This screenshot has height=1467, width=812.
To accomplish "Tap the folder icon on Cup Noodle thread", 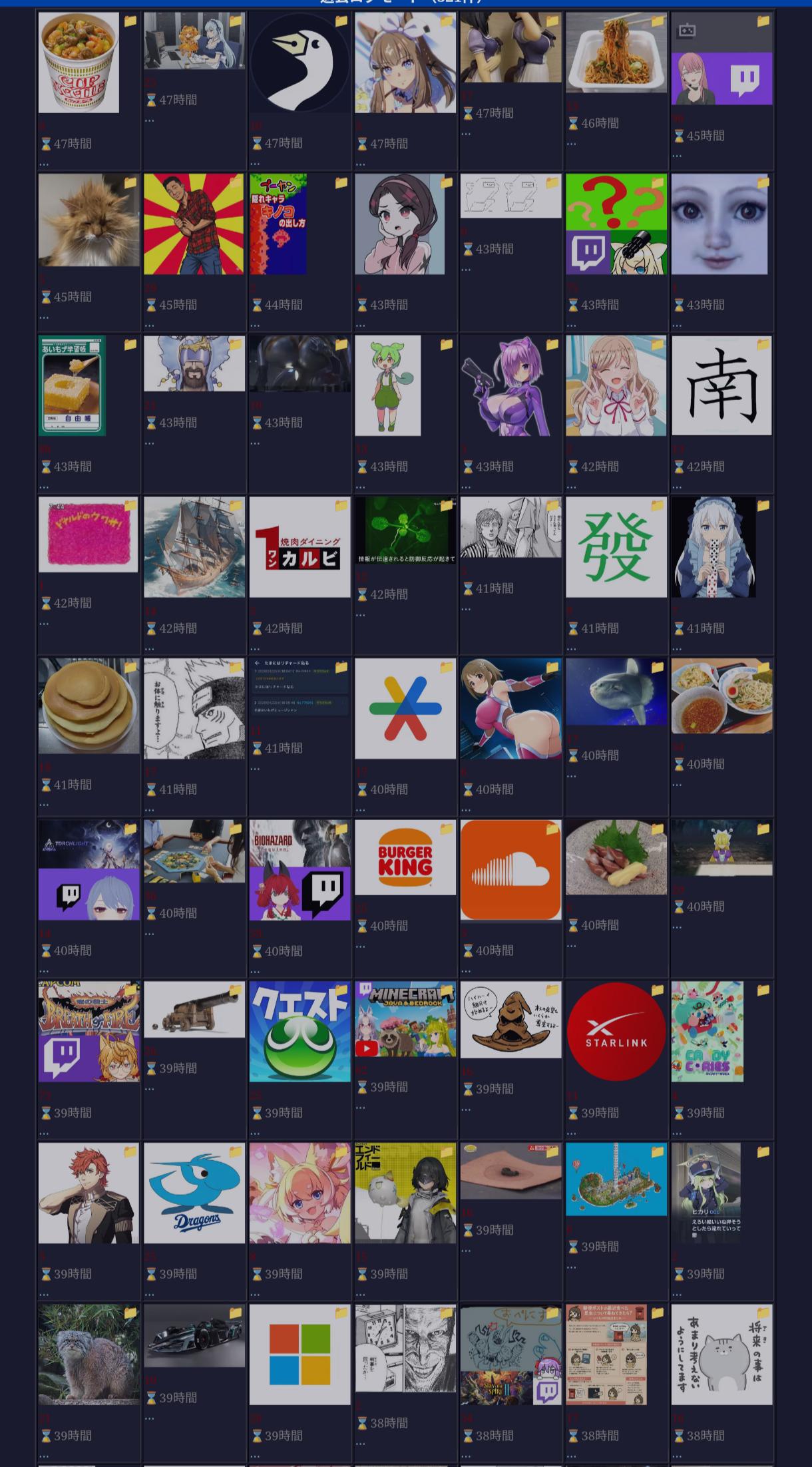I will 130,21.
